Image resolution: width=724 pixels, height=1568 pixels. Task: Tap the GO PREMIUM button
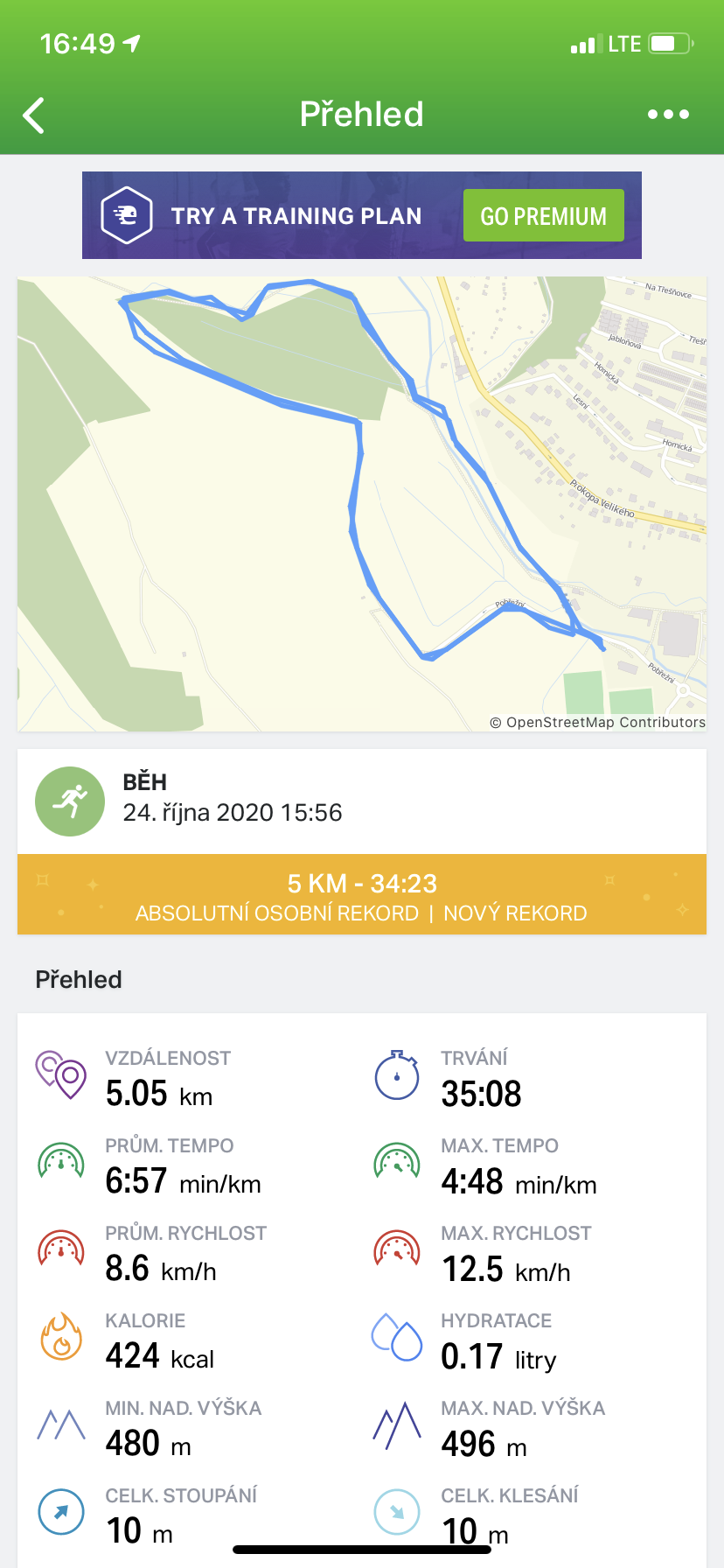(543, 215)
